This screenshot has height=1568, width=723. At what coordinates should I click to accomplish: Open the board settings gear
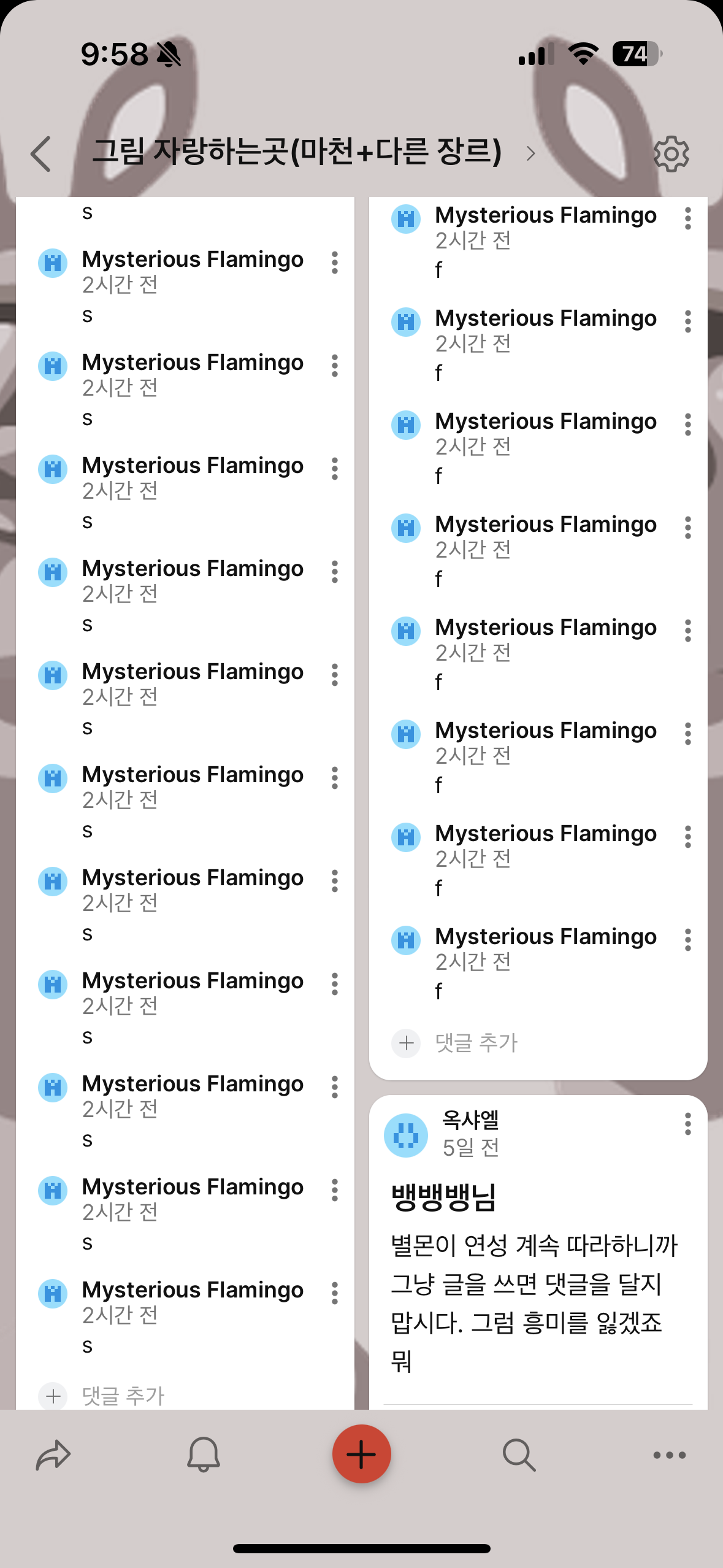(x=671, y=153)
